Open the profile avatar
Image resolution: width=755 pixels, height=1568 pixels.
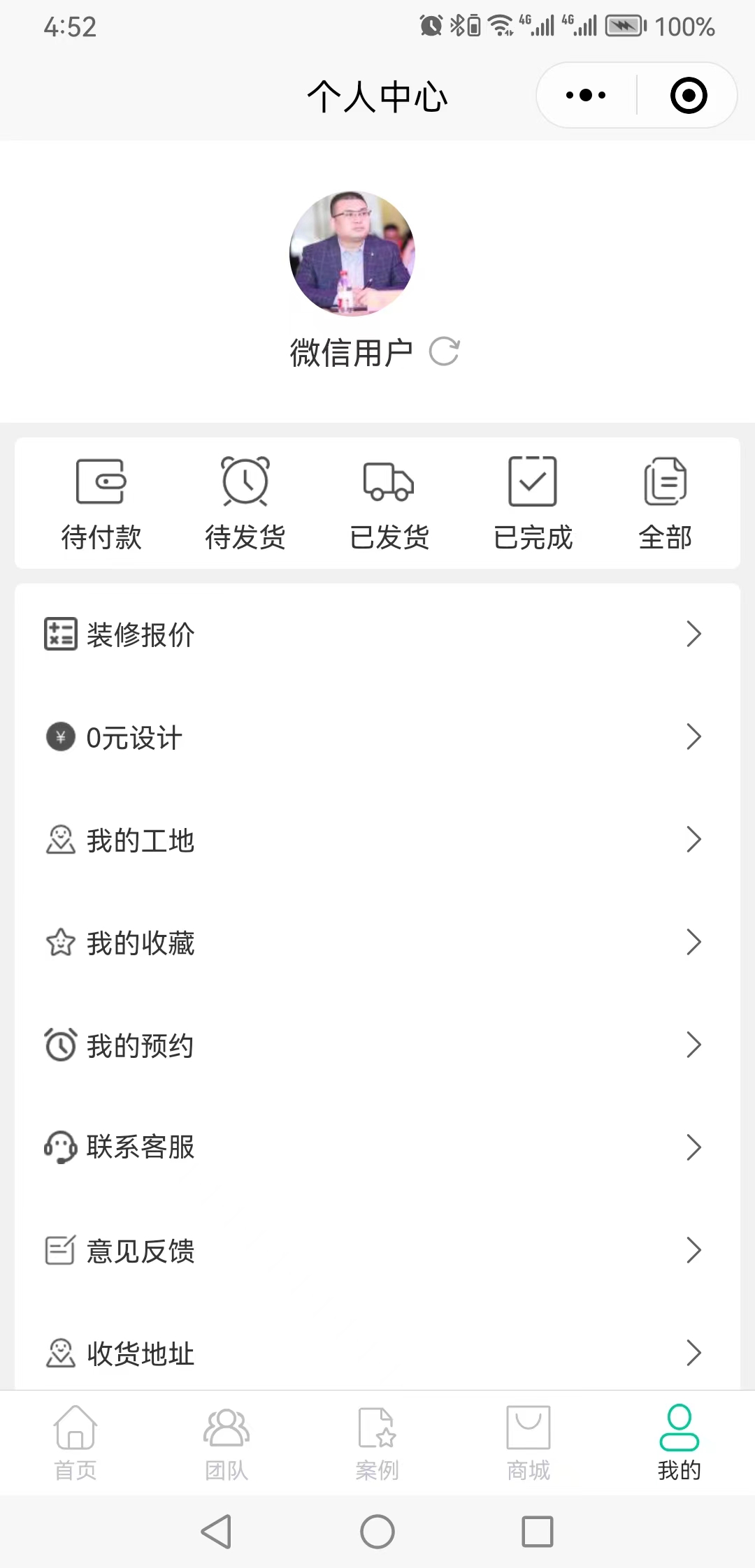click(352, 254)
